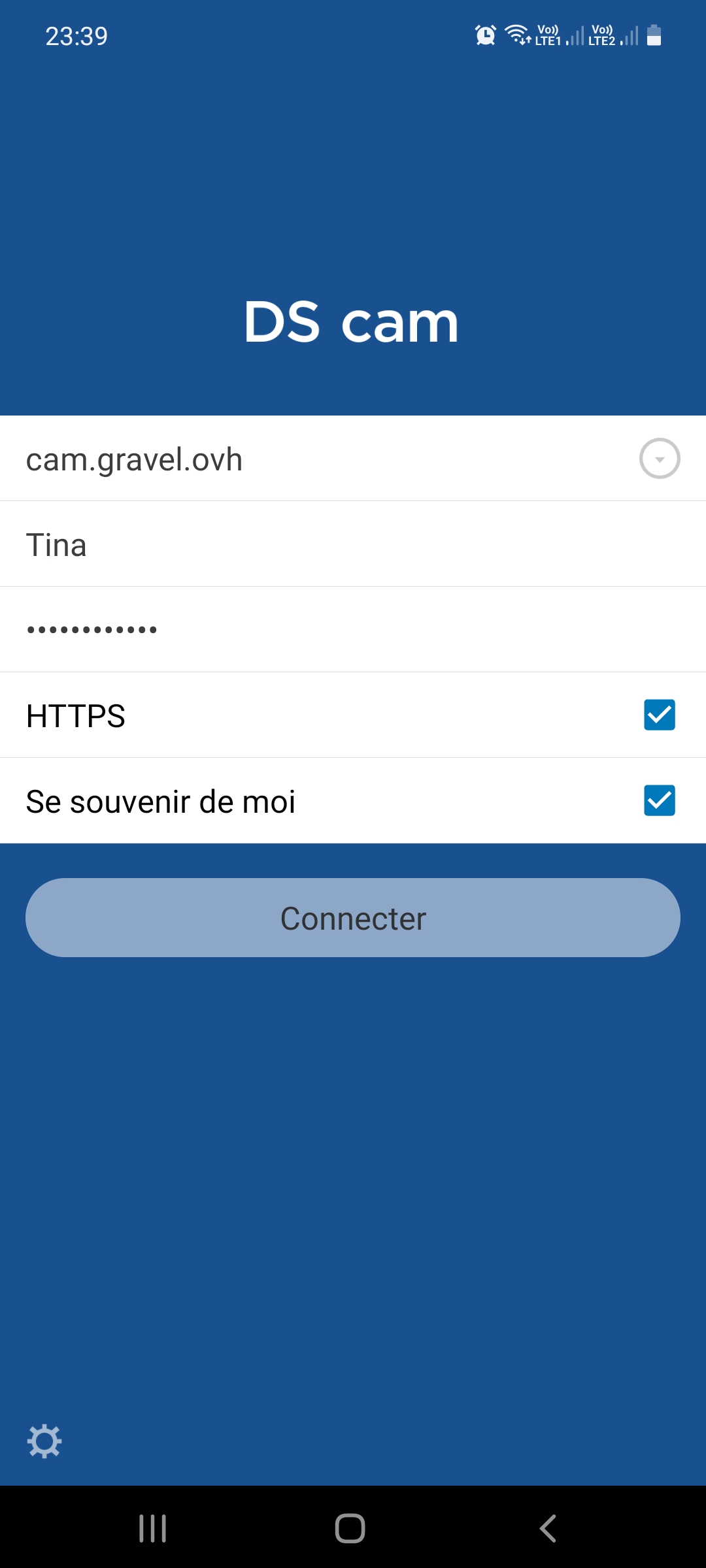Tap the Connecter button
The width and height of the screenshot is (706, 1568).
click(x=353, y=918)
